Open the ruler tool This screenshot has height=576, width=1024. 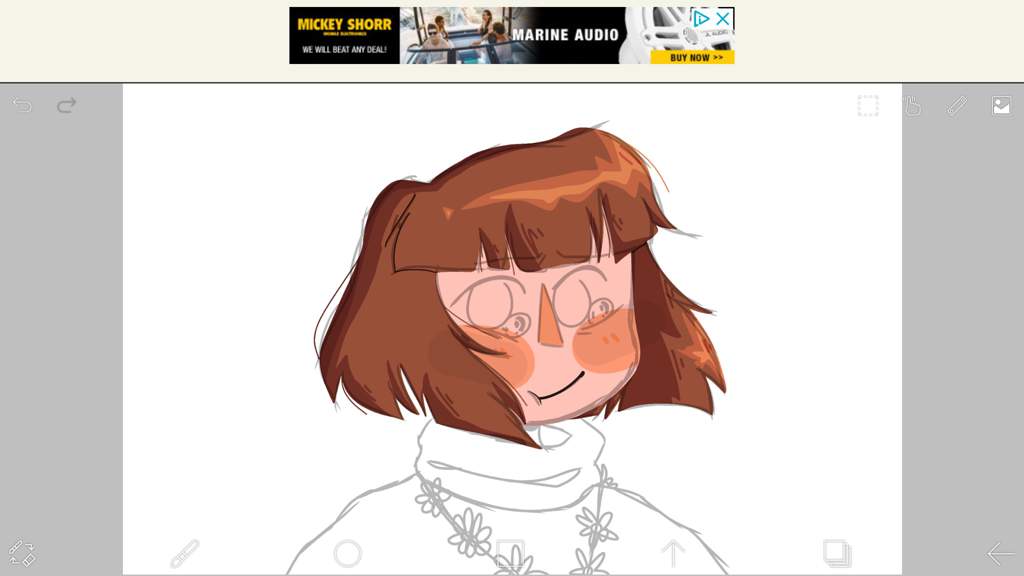coord(957,105)
